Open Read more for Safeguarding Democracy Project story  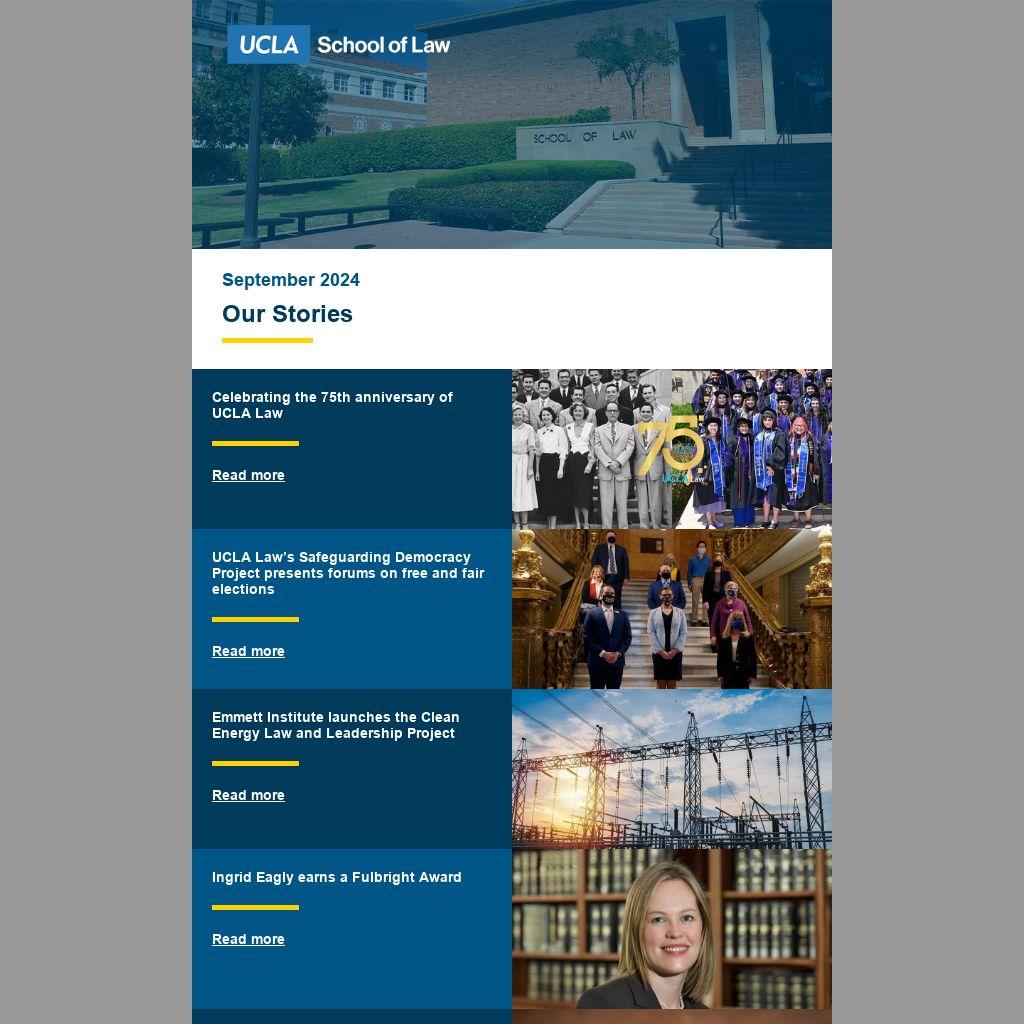[x=248, y=651]
